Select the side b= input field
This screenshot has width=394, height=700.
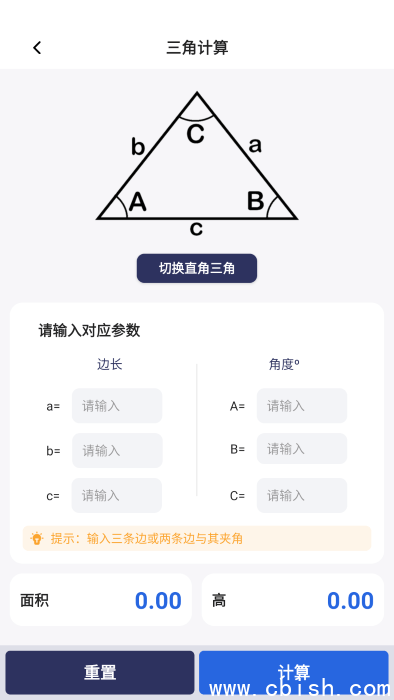pos(117,450)
